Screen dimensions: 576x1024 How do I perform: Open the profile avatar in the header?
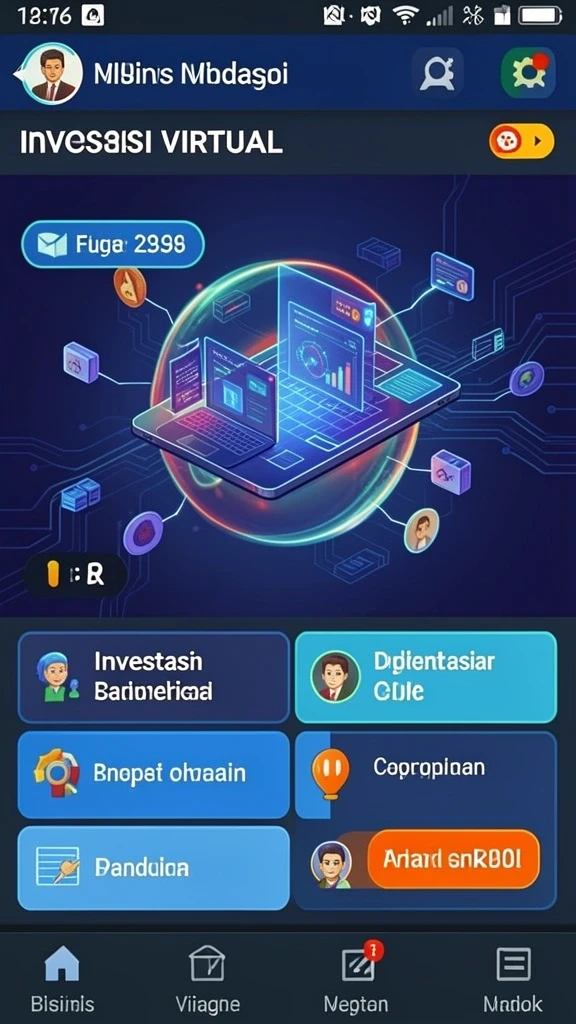point(52,74)
